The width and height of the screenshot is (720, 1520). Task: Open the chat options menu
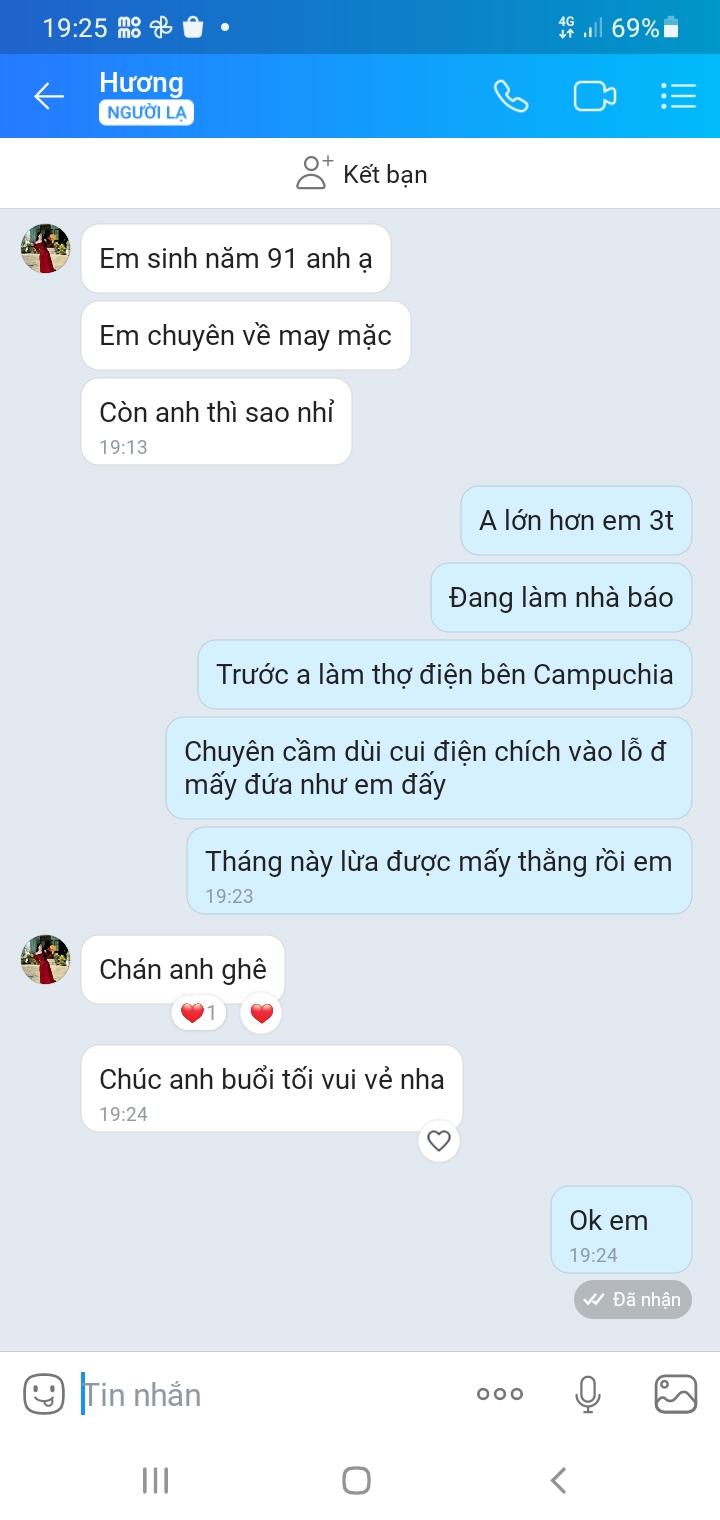[678, 96]
